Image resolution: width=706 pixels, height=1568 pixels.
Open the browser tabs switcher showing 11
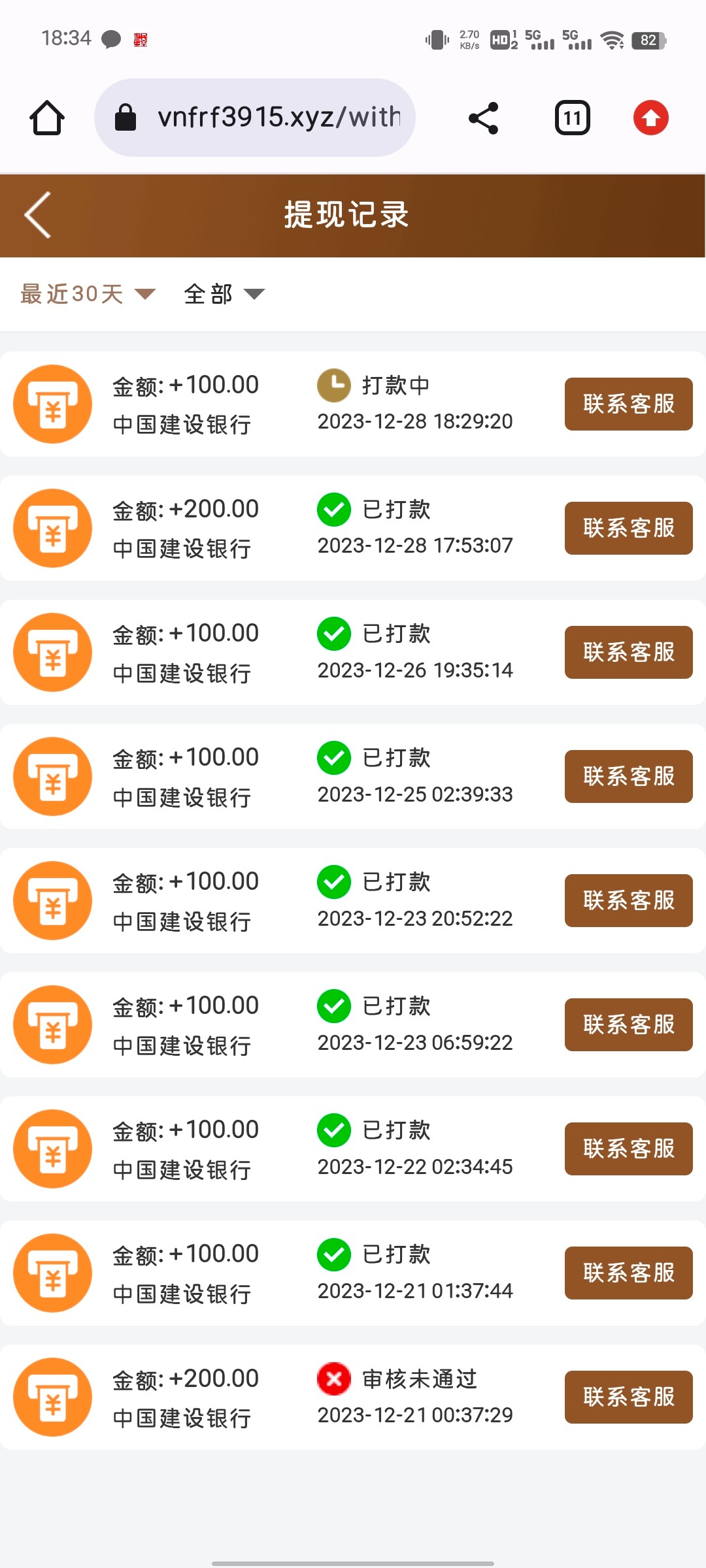pos(571,118)
